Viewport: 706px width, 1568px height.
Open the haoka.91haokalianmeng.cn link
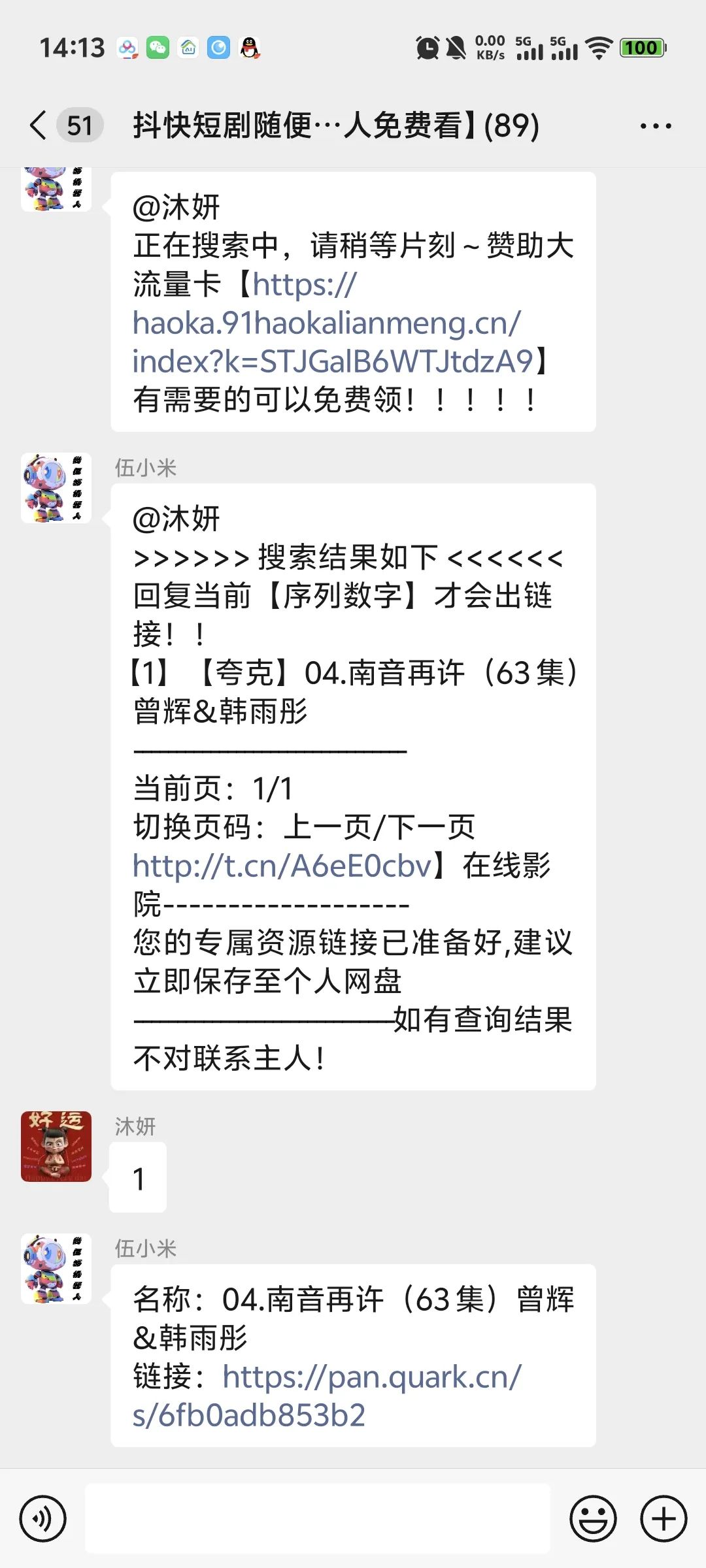point(327,323)
